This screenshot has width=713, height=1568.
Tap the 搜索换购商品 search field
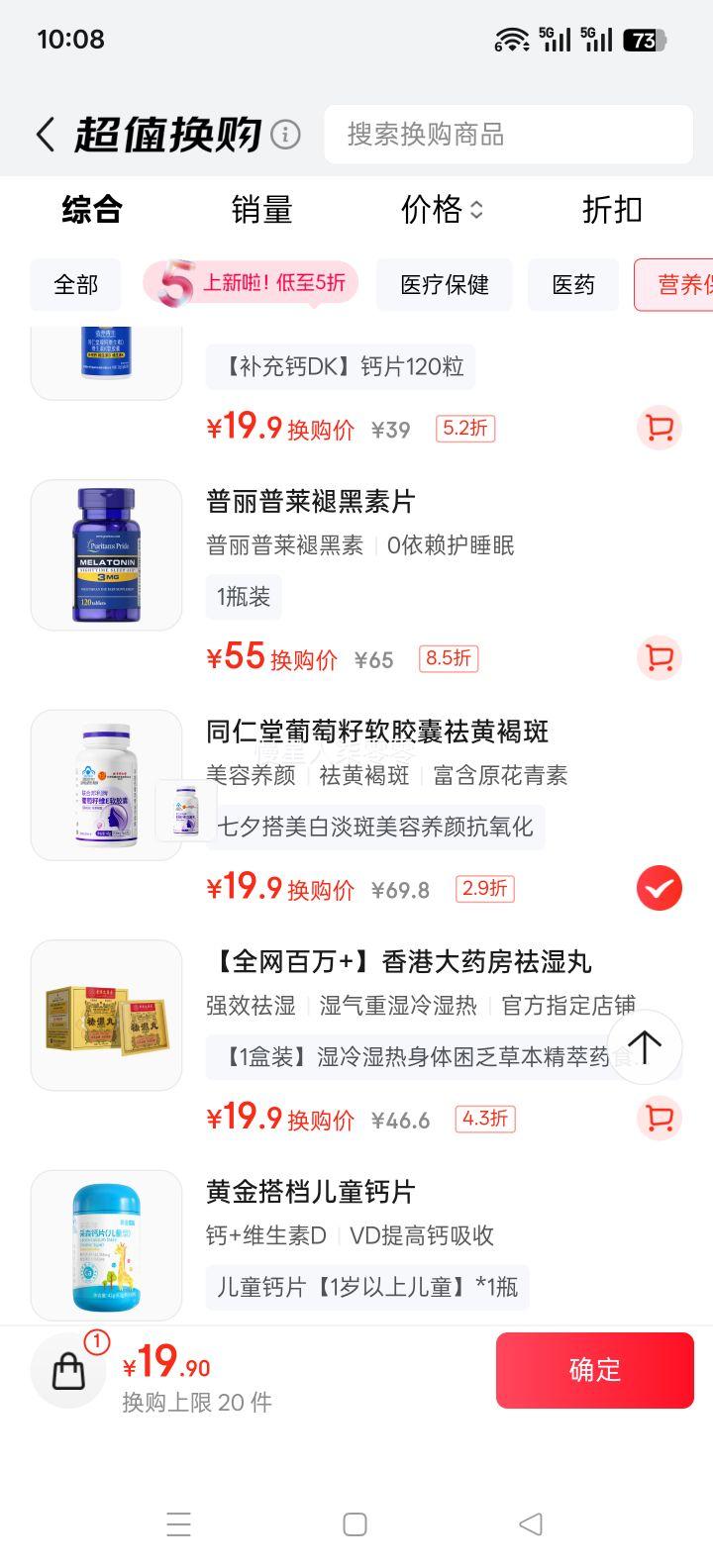(508, 135)
